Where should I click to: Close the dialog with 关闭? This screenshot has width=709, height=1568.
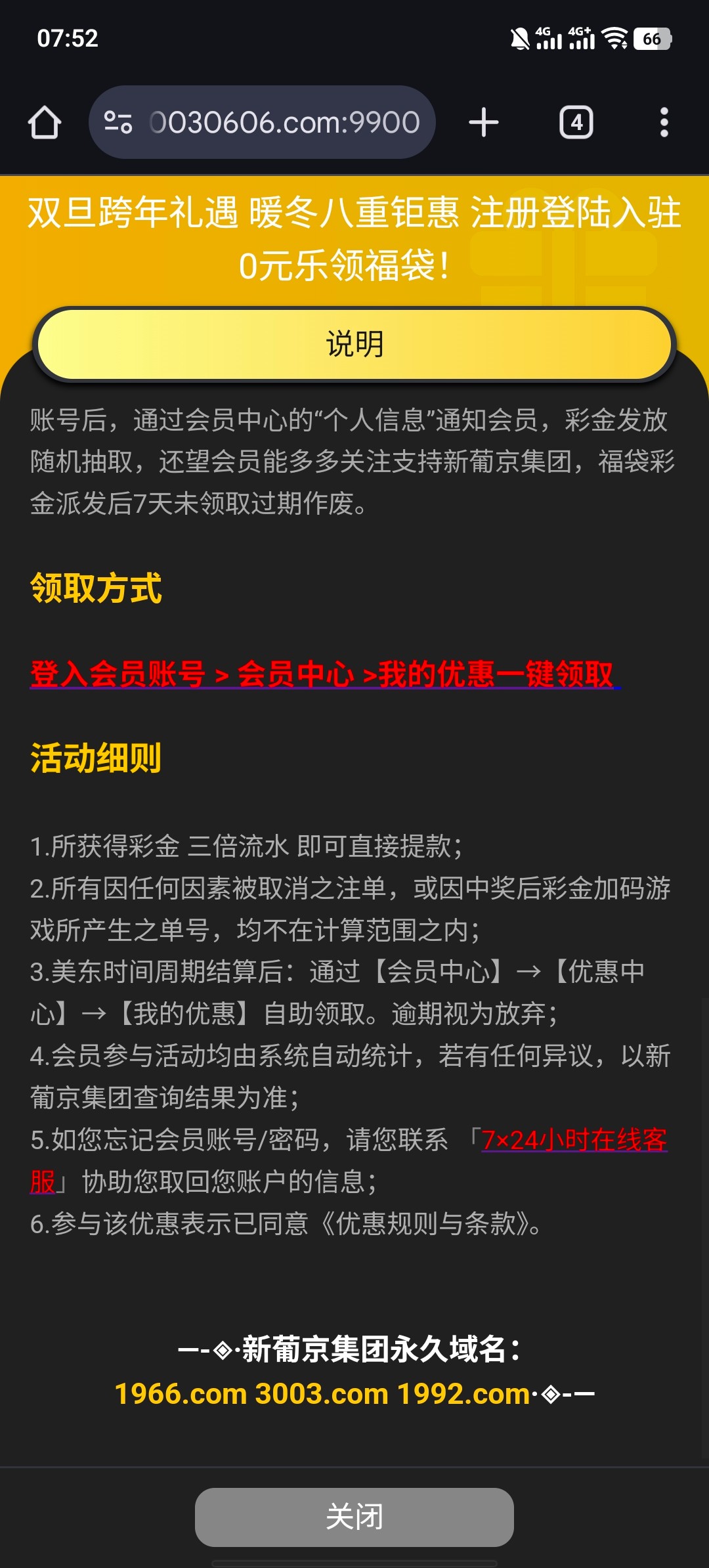354,1517
